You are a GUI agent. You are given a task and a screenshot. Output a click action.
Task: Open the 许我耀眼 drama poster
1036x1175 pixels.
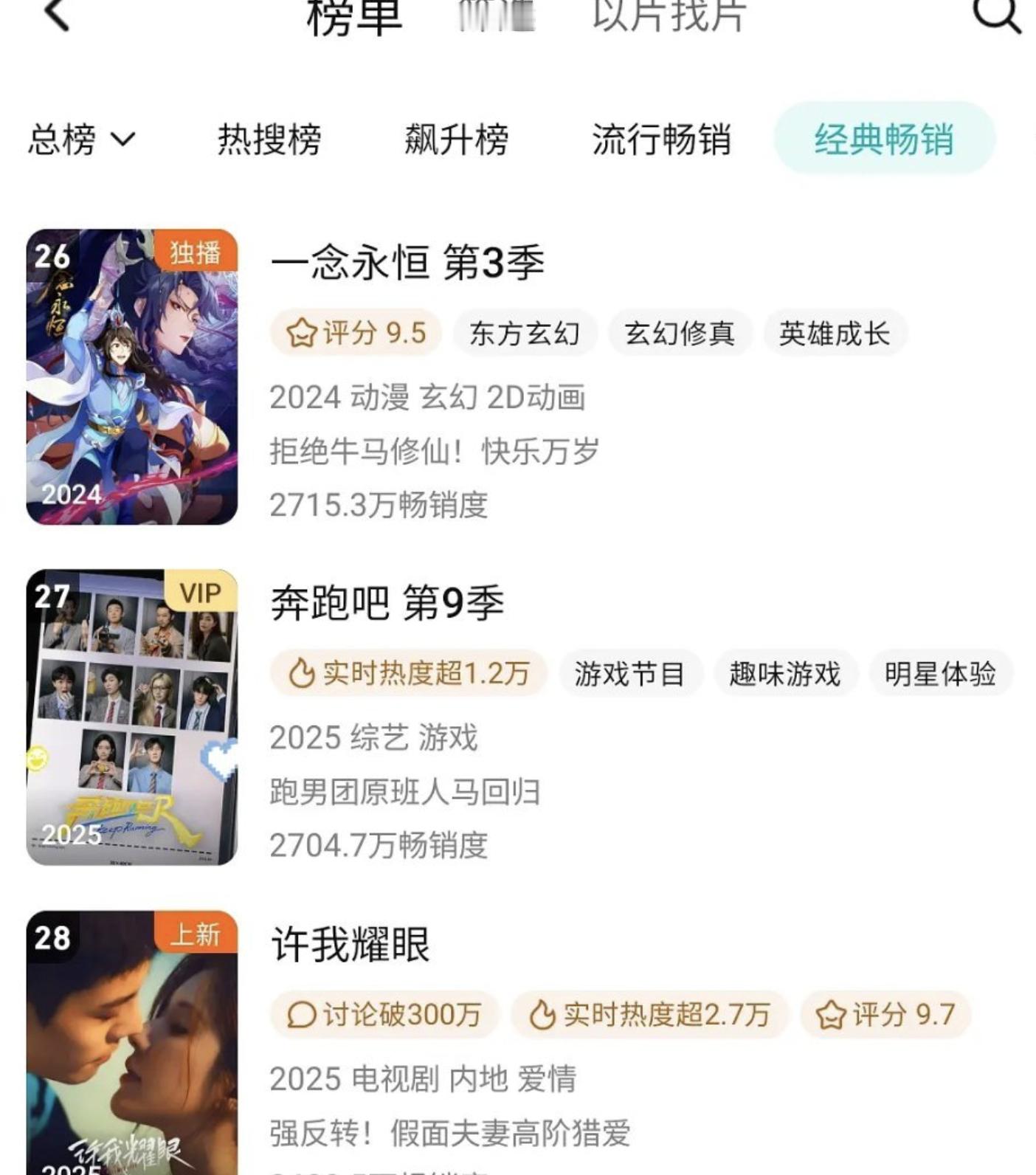132,1041
